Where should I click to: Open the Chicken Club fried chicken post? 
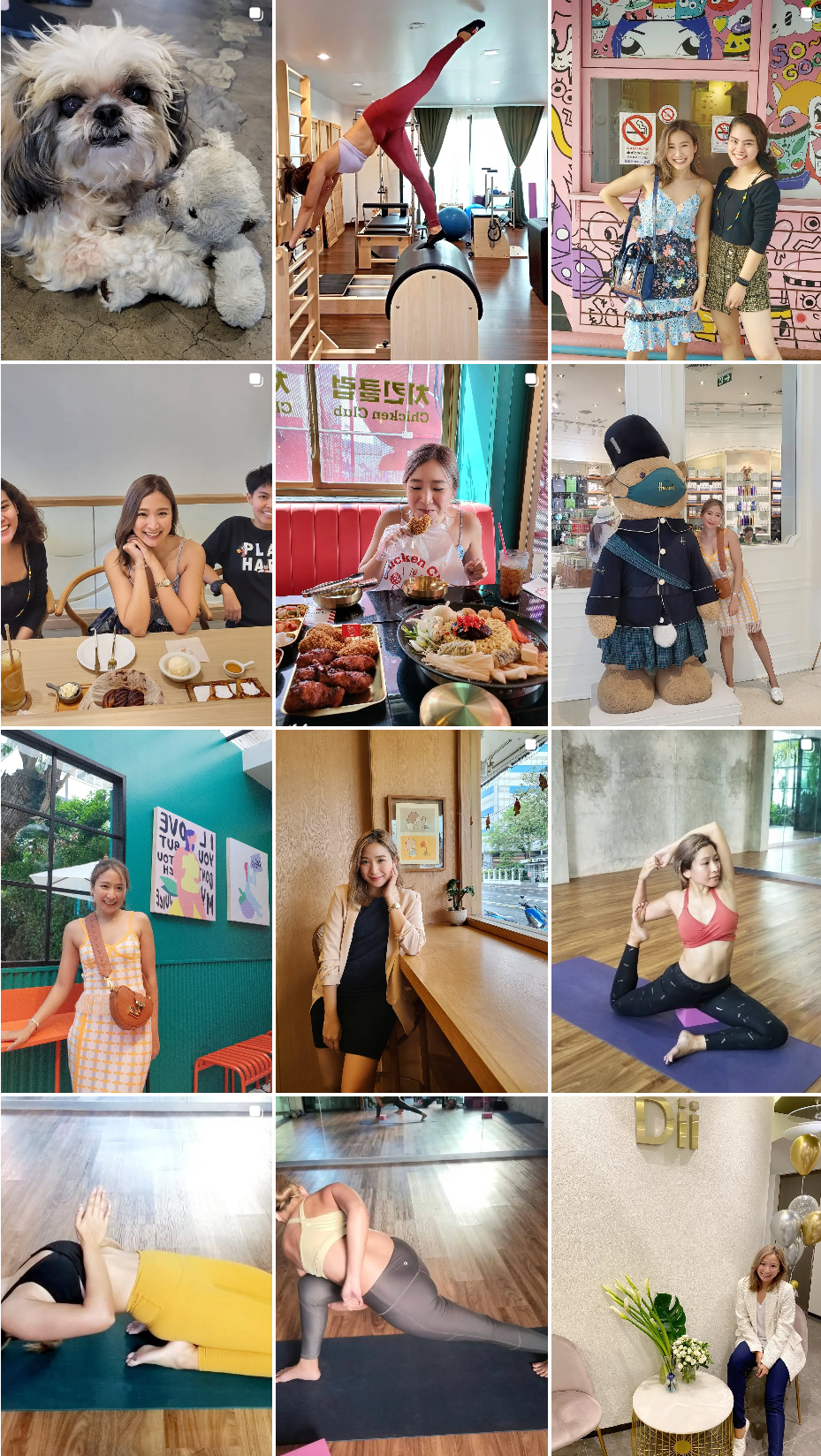click(411, 545)
